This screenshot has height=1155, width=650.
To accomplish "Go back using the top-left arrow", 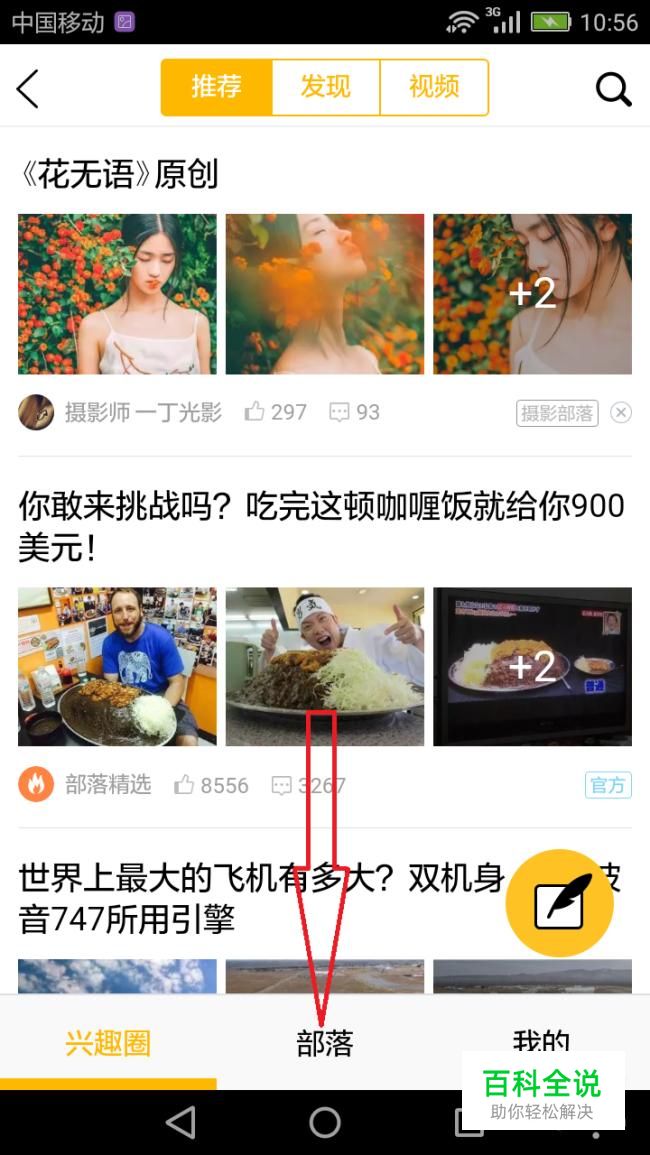I will click(x=28, y=89).
